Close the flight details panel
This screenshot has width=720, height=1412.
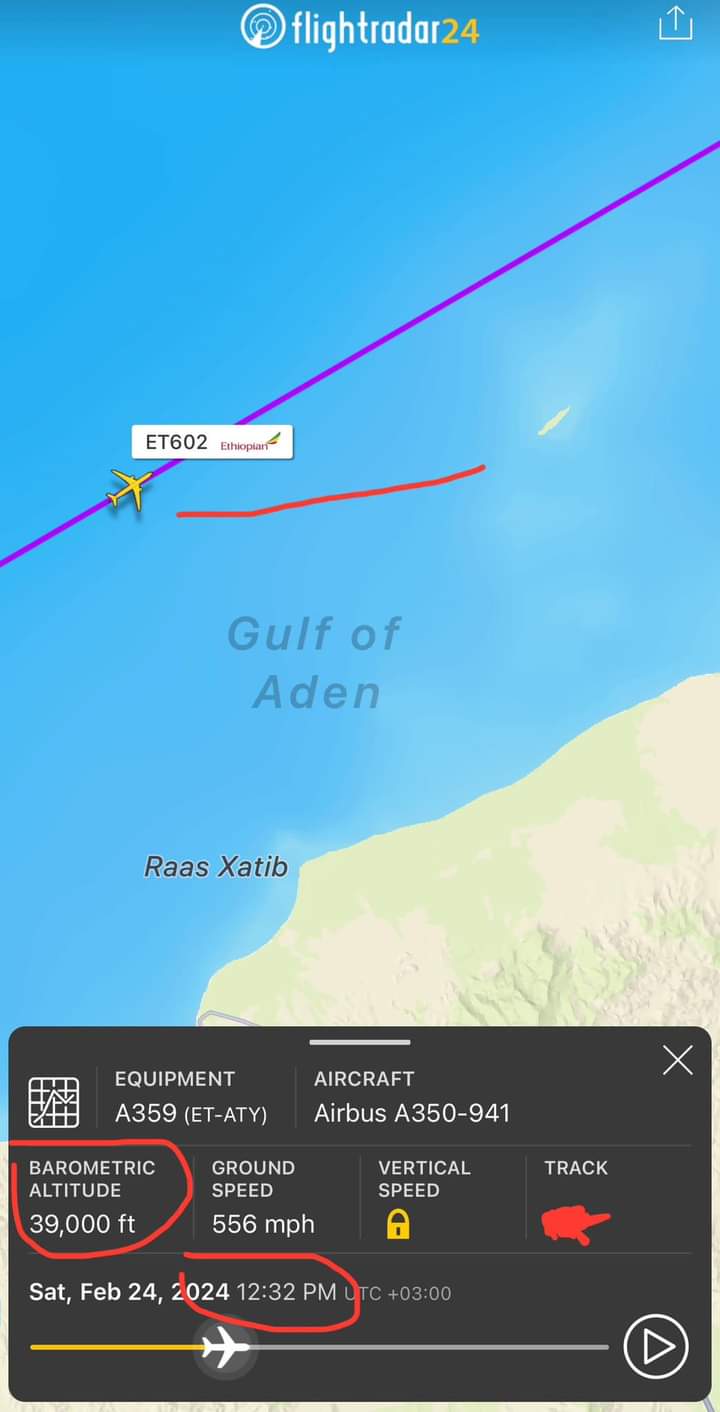point(677,1061)
